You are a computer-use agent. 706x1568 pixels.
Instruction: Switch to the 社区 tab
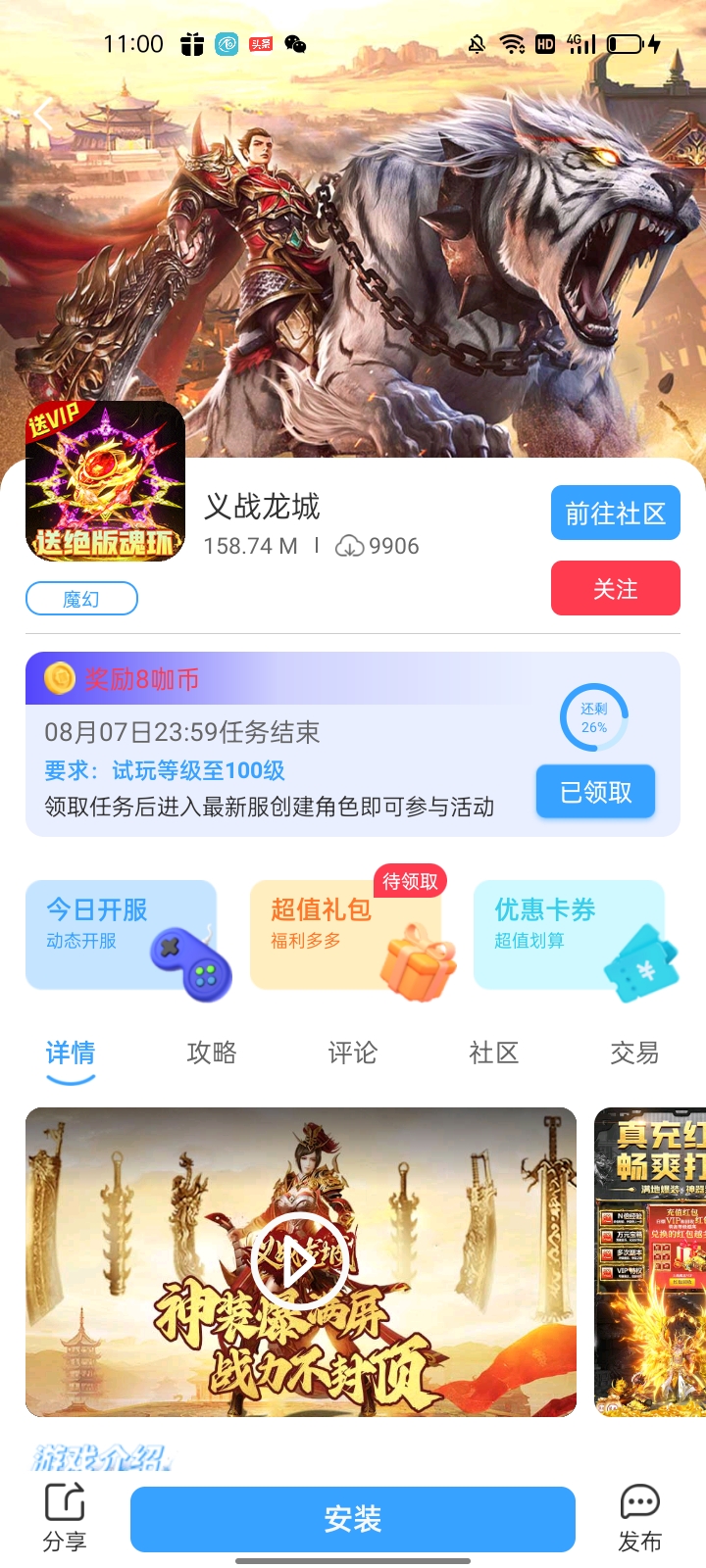pyautogui.click(x=493, y=1053)
